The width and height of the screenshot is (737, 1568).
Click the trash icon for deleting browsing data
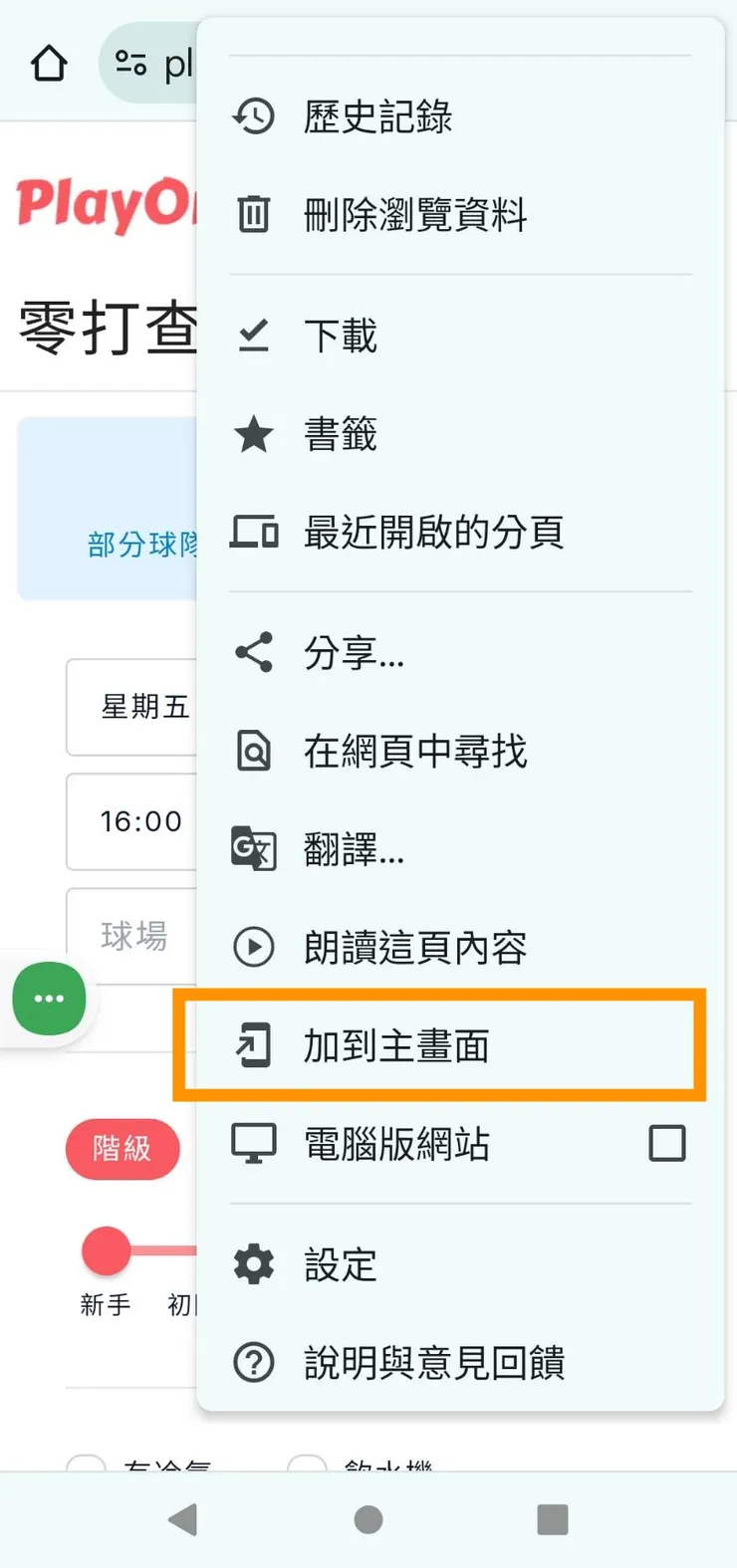coord(253,215)
